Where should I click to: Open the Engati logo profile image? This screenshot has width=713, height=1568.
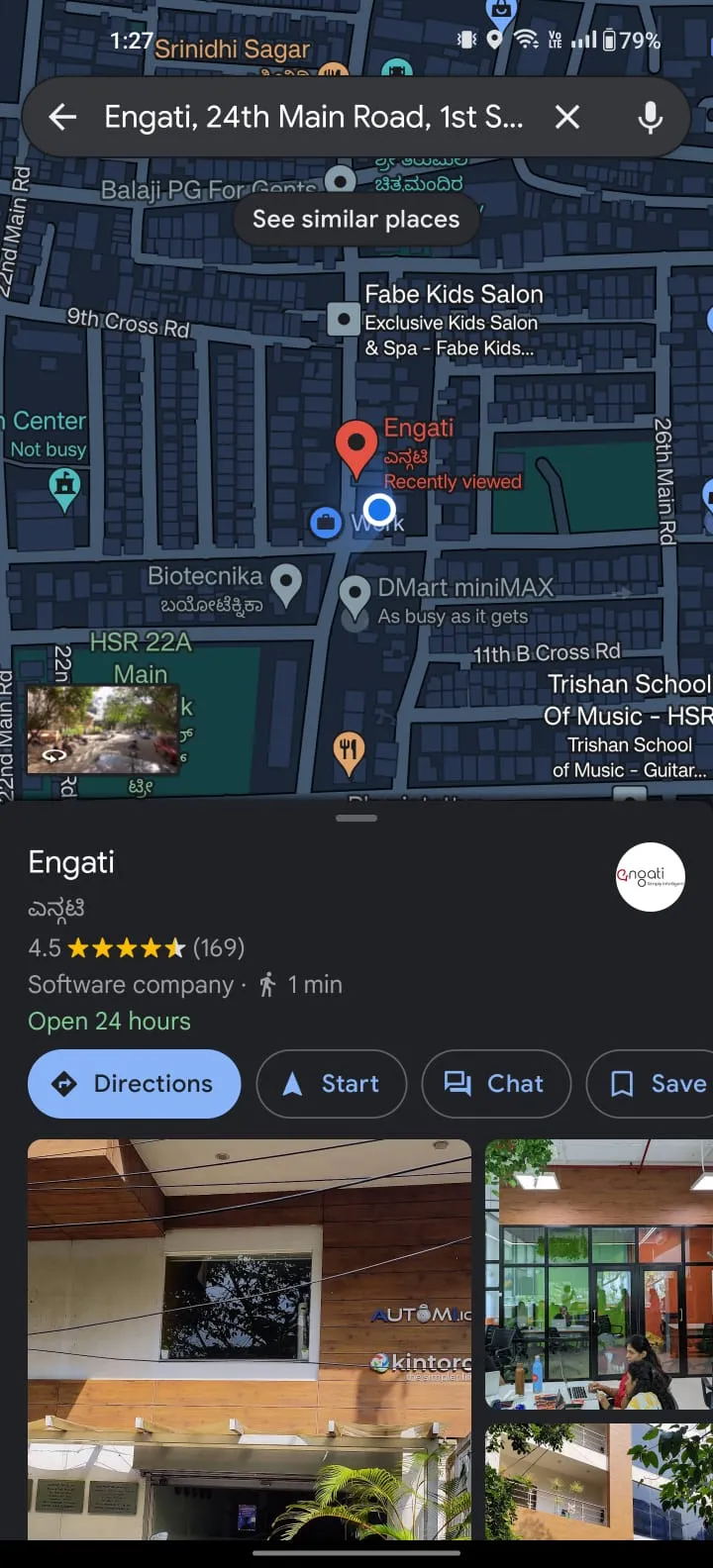pos(650,877)
